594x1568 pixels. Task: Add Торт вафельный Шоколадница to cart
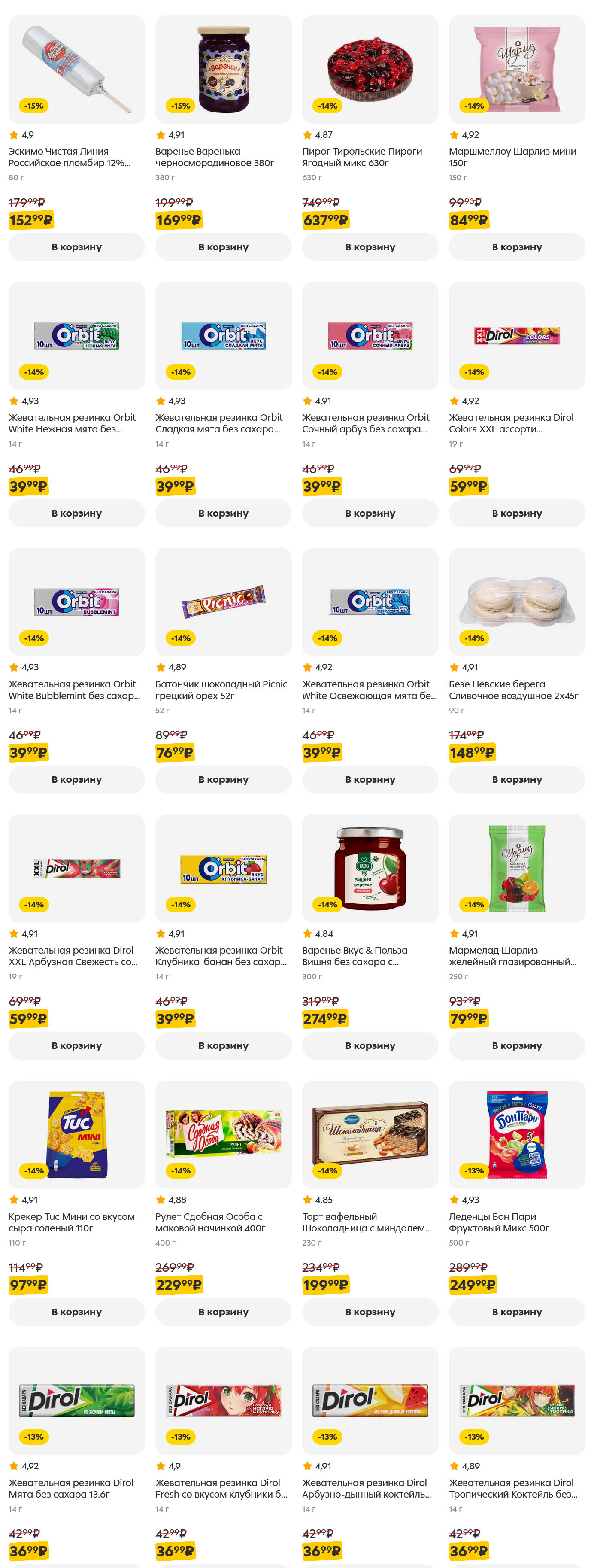coord(370,1312)
